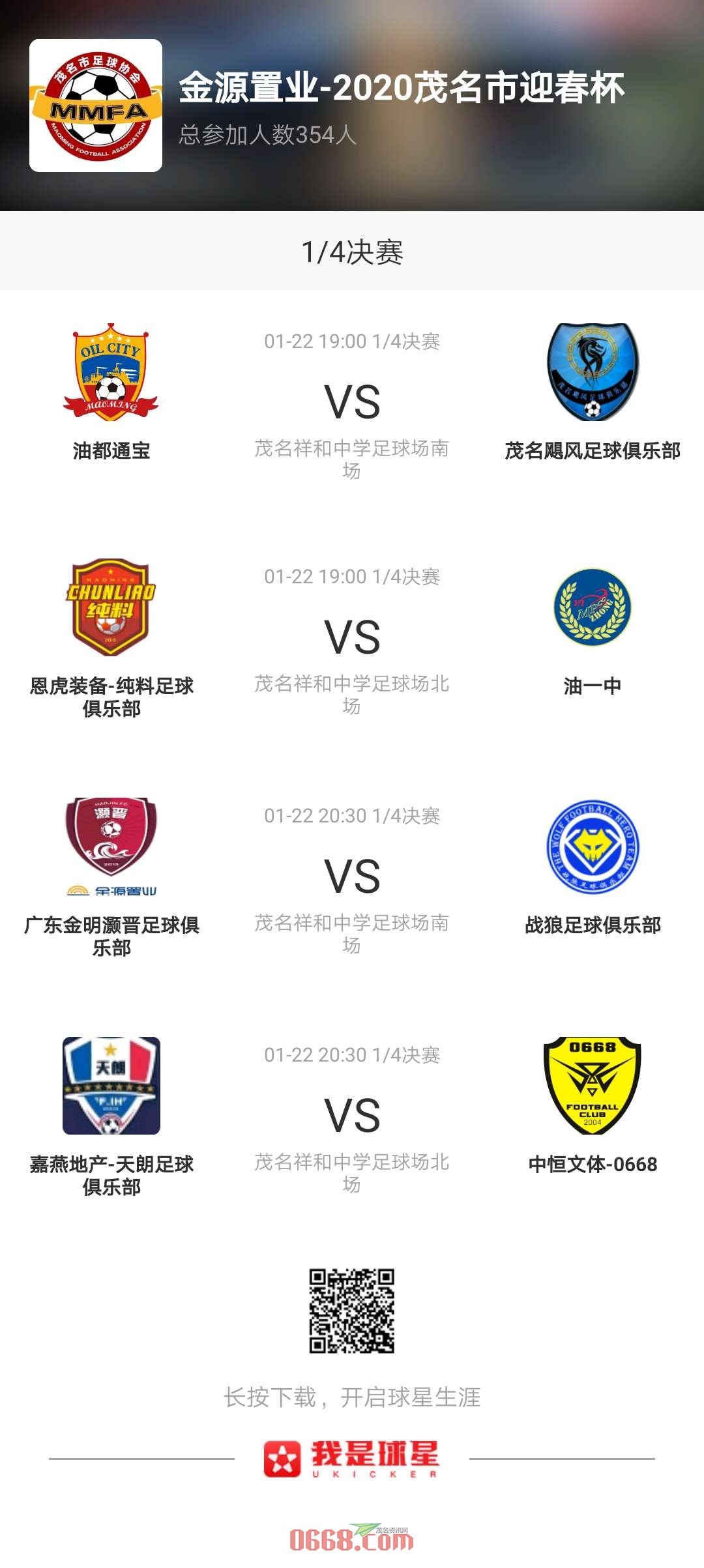Click the 总参加人数354人 participant count
This screenshot has width=704, height=1568.
268,135
